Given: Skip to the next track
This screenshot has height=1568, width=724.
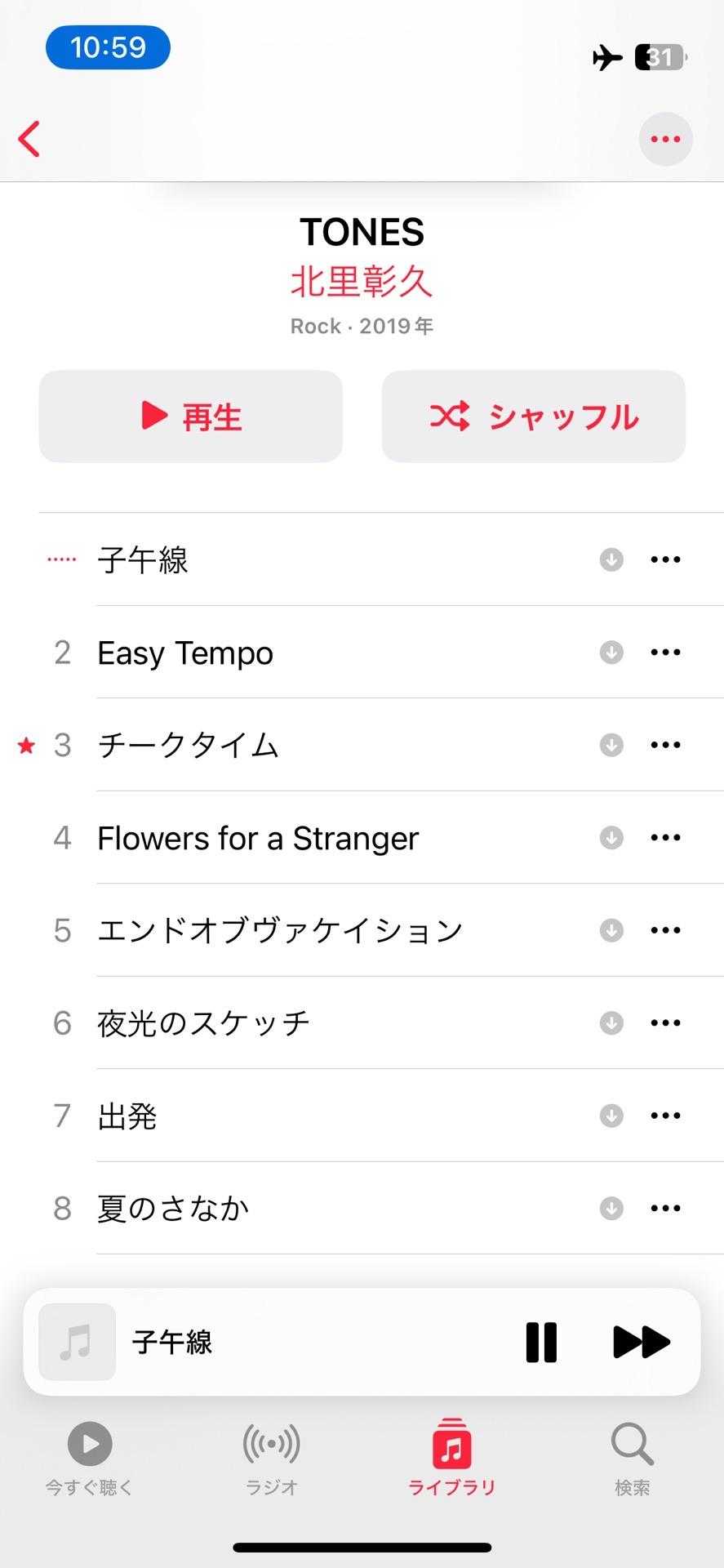Looking at the screenshot, I should (x=641, y=1342).
